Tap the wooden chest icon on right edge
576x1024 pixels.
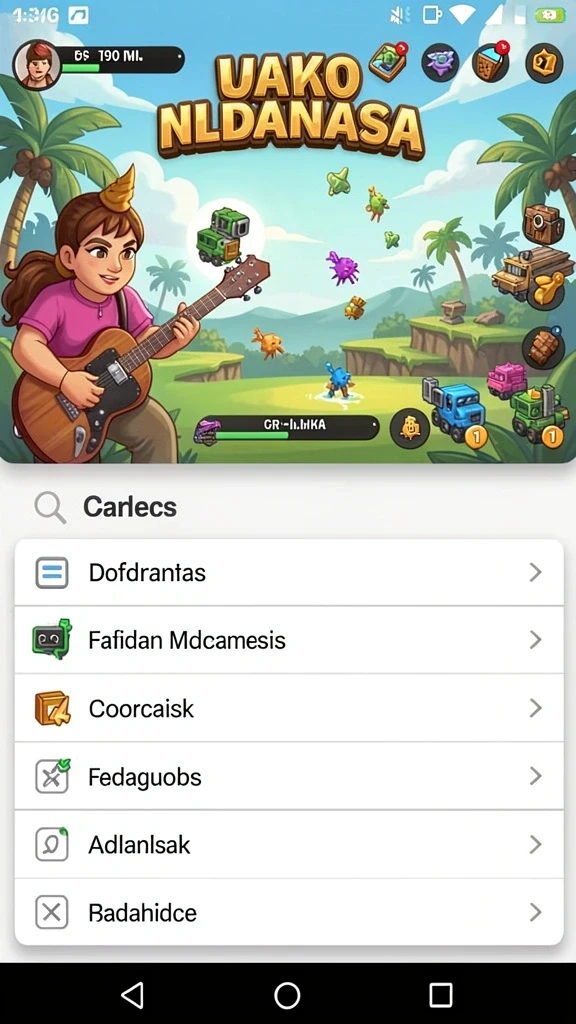pos(543,225)
